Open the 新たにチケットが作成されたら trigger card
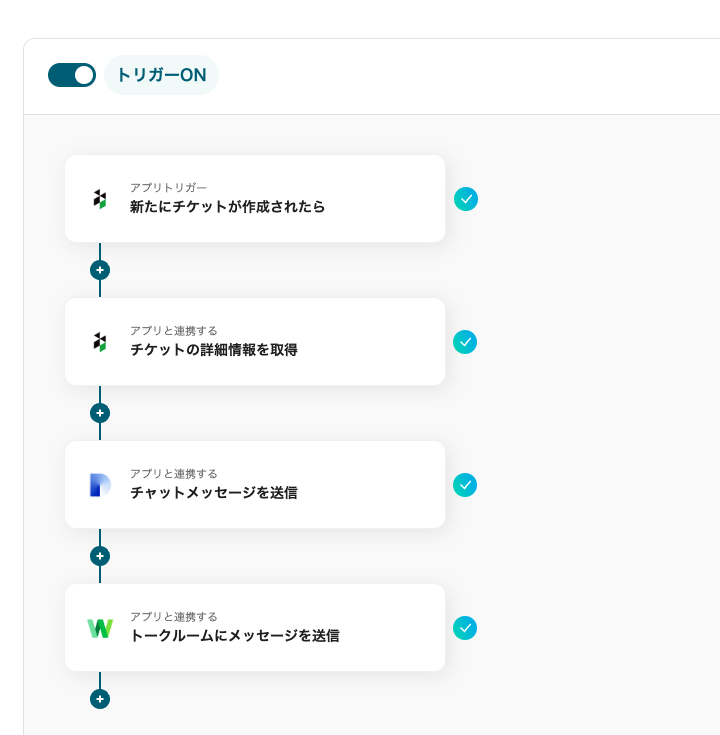The image size is (720, 735). (x=255, y=198)
